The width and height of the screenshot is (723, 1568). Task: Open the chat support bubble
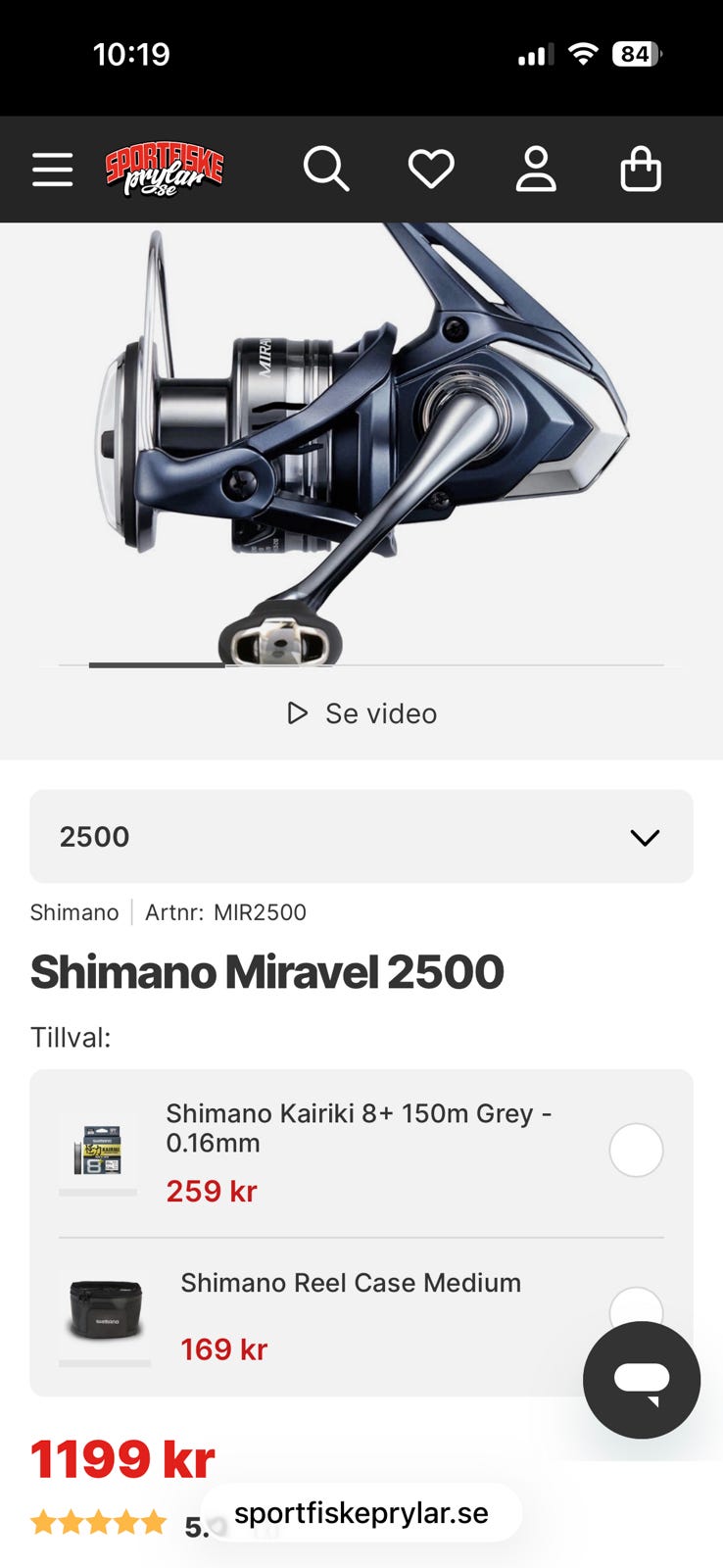pyautogui.click(x=642, y=1380)
